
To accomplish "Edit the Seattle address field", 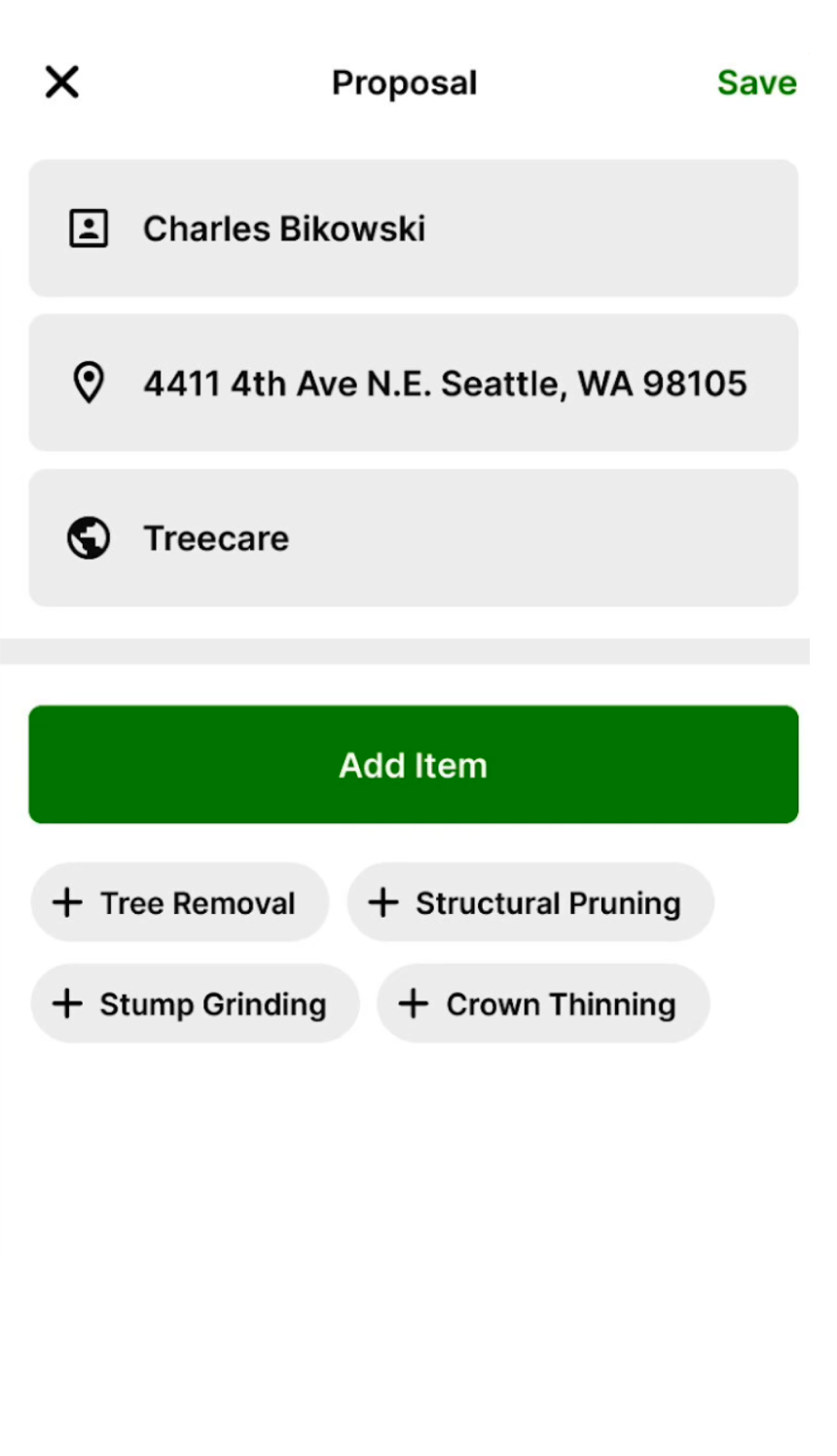I will 414,382.
